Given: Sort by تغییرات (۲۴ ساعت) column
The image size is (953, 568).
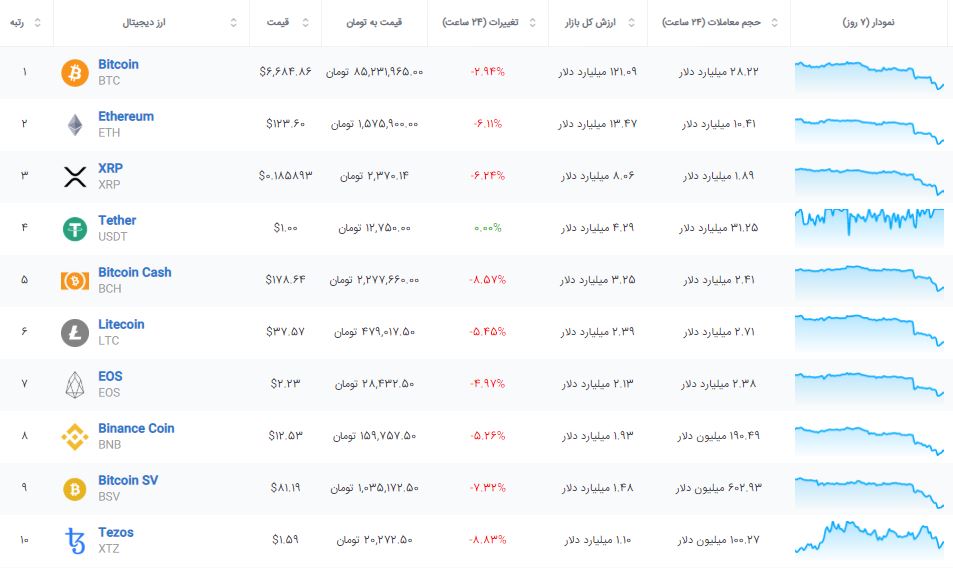Looking at the screenshot, I should pos(487,22).
